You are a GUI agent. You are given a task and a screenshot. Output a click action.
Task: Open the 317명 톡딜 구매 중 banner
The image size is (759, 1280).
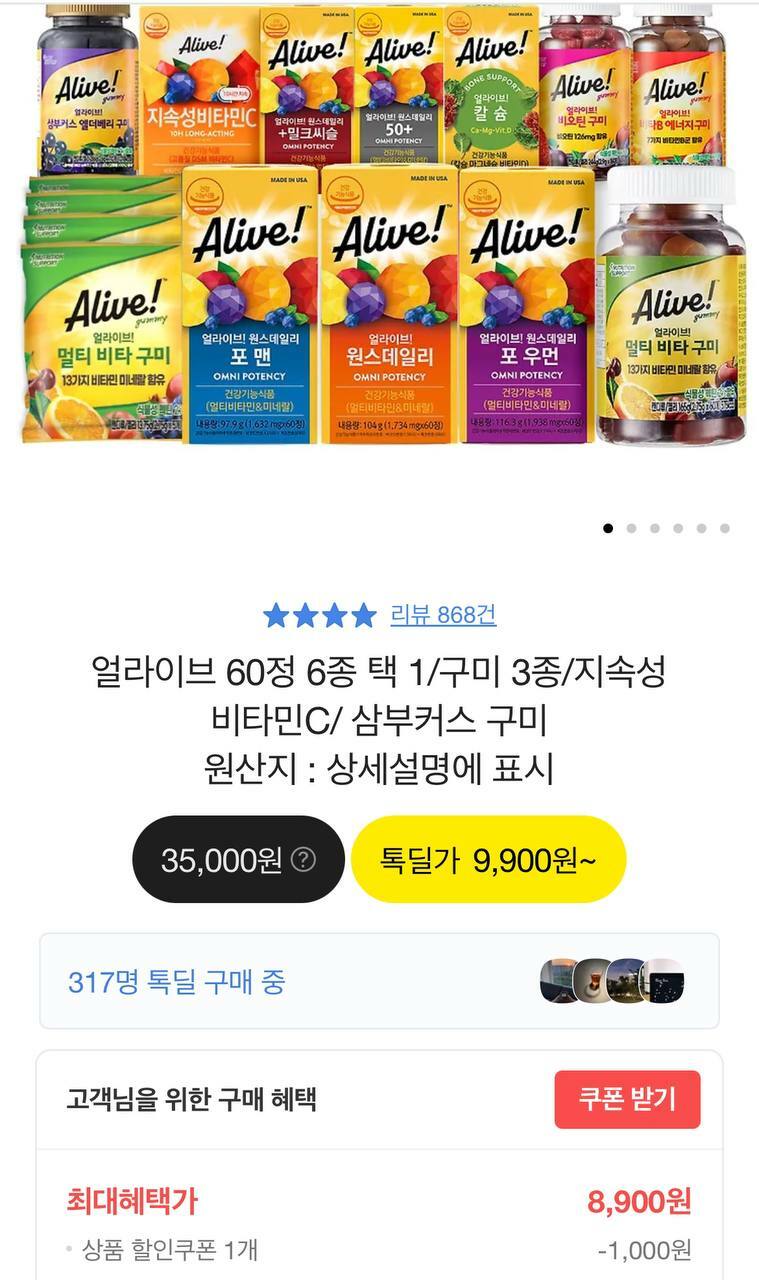click(378, 981)
